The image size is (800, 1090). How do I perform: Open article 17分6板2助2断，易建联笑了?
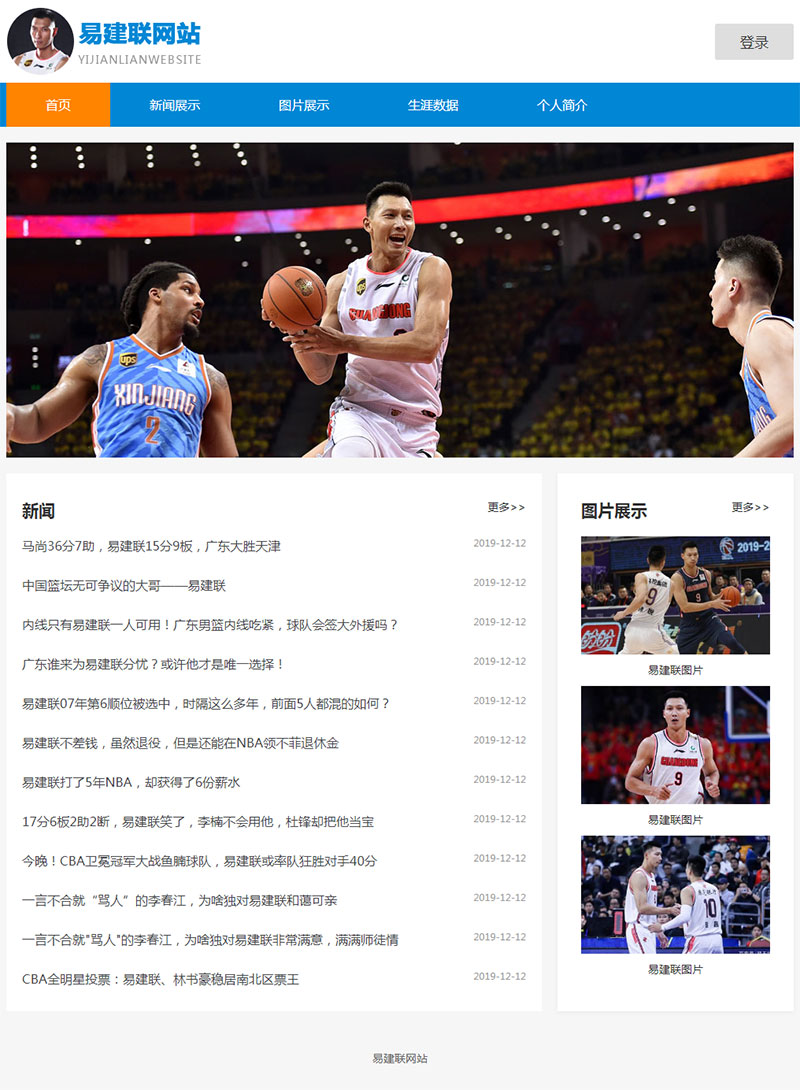(197, 822)
